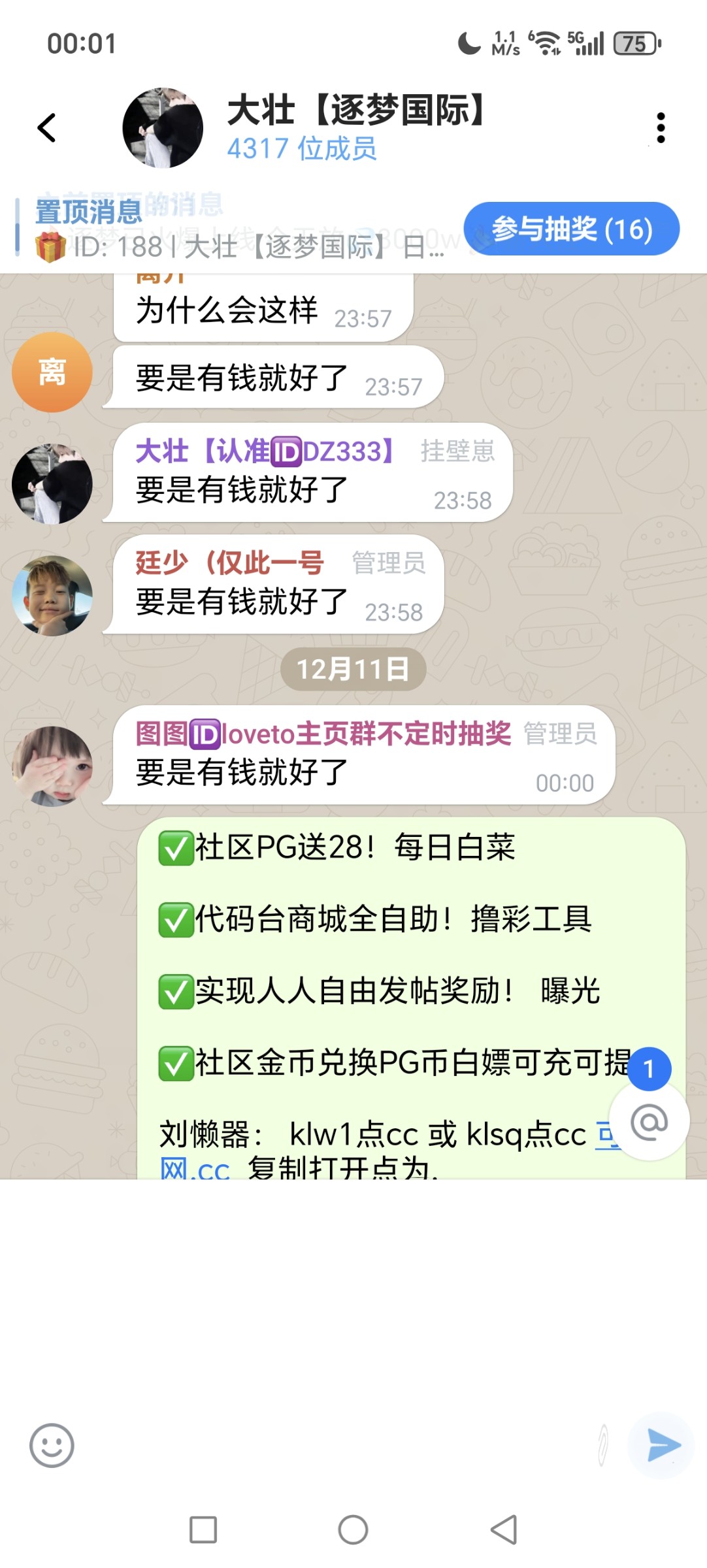Focus the message input field

coord(327,1445)
